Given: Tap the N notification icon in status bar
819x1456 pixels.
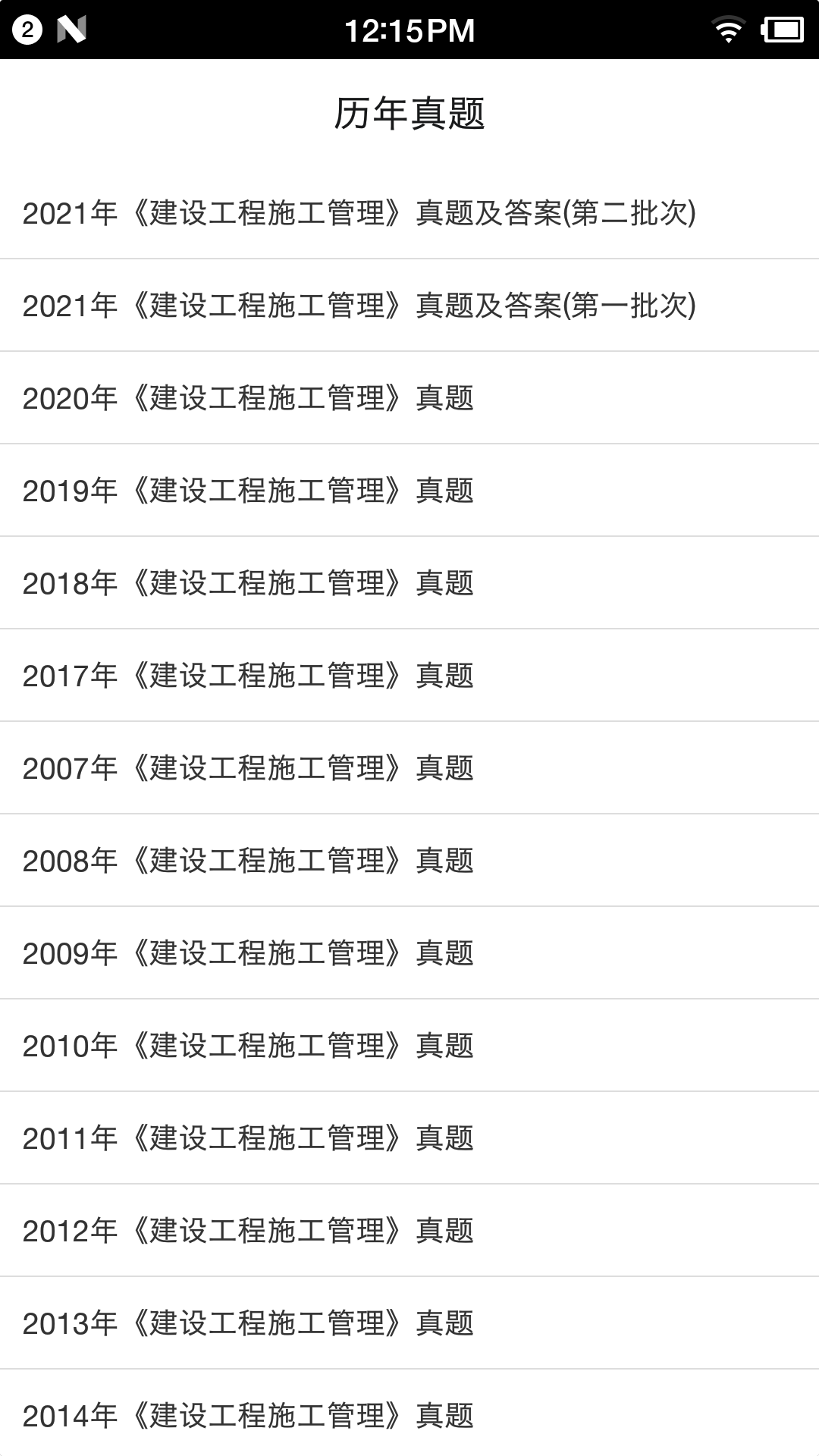Looking at the screenshot, I should pos(72,29).
